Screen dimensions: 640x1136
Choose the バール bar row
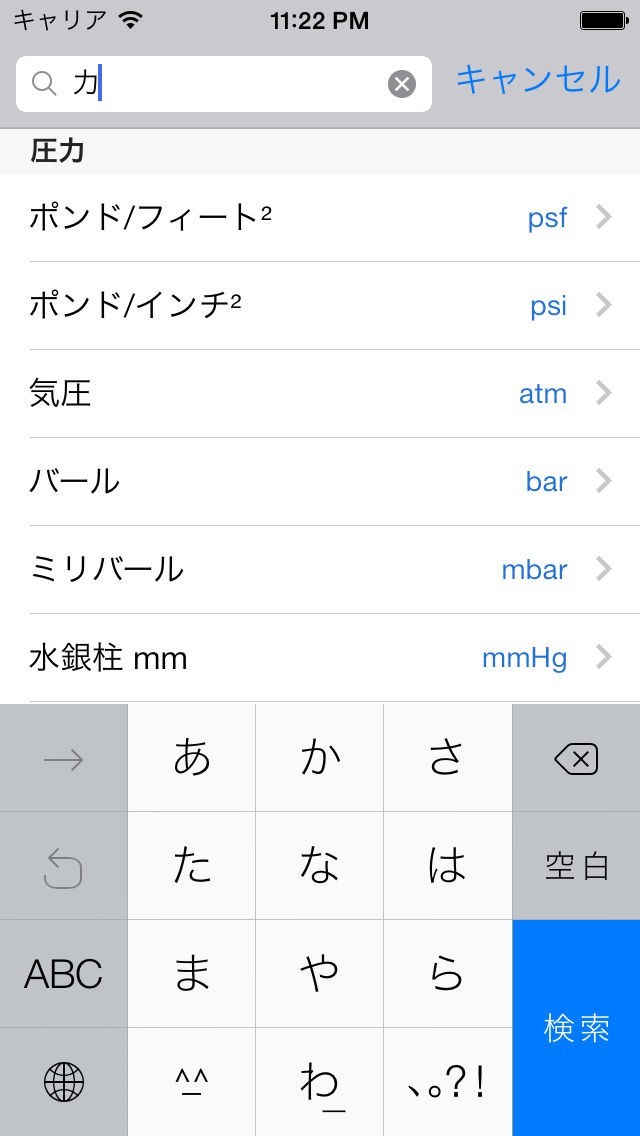pyautogui.click(x=320, y=482)
